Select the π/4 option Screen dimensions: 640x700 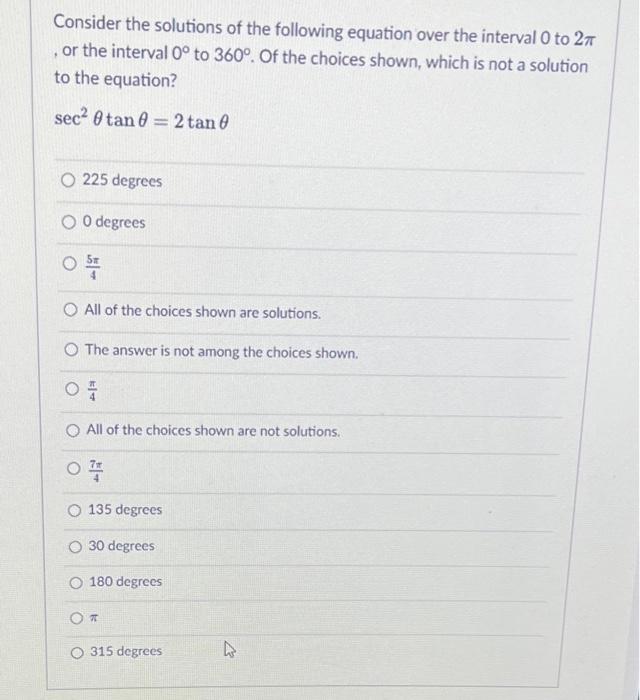71,392
